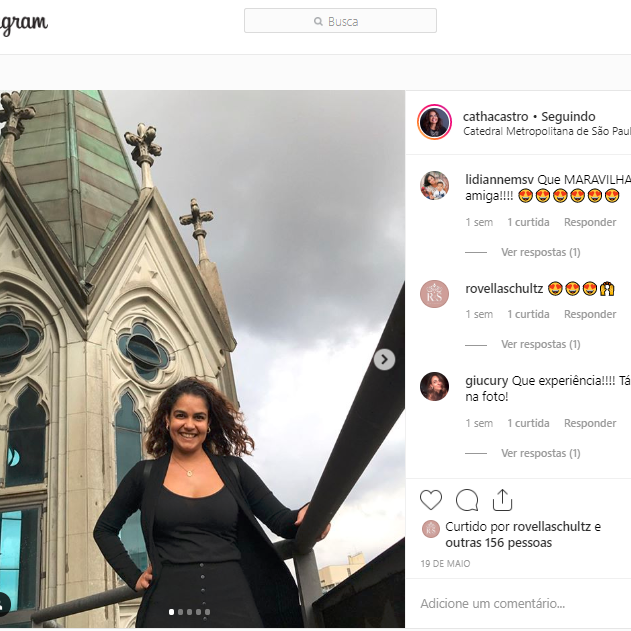This screenshot has height=631, width=631.
Task: Open the Busca search field
Action: (x=340, y=21)
